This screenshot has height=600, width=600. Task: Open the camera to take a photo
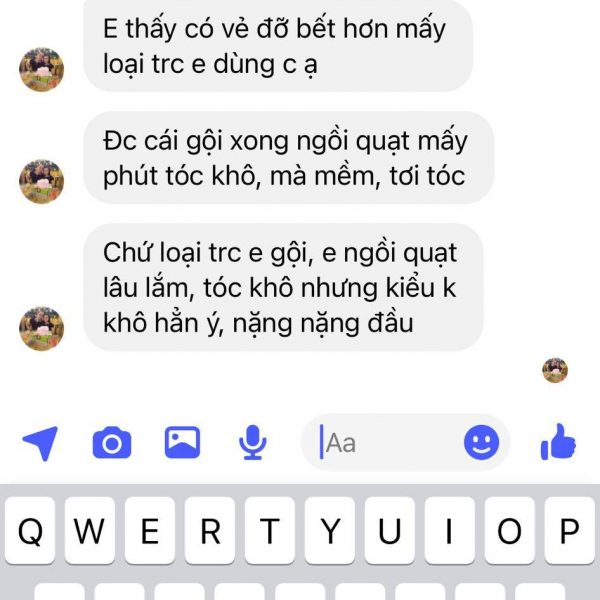112,442
